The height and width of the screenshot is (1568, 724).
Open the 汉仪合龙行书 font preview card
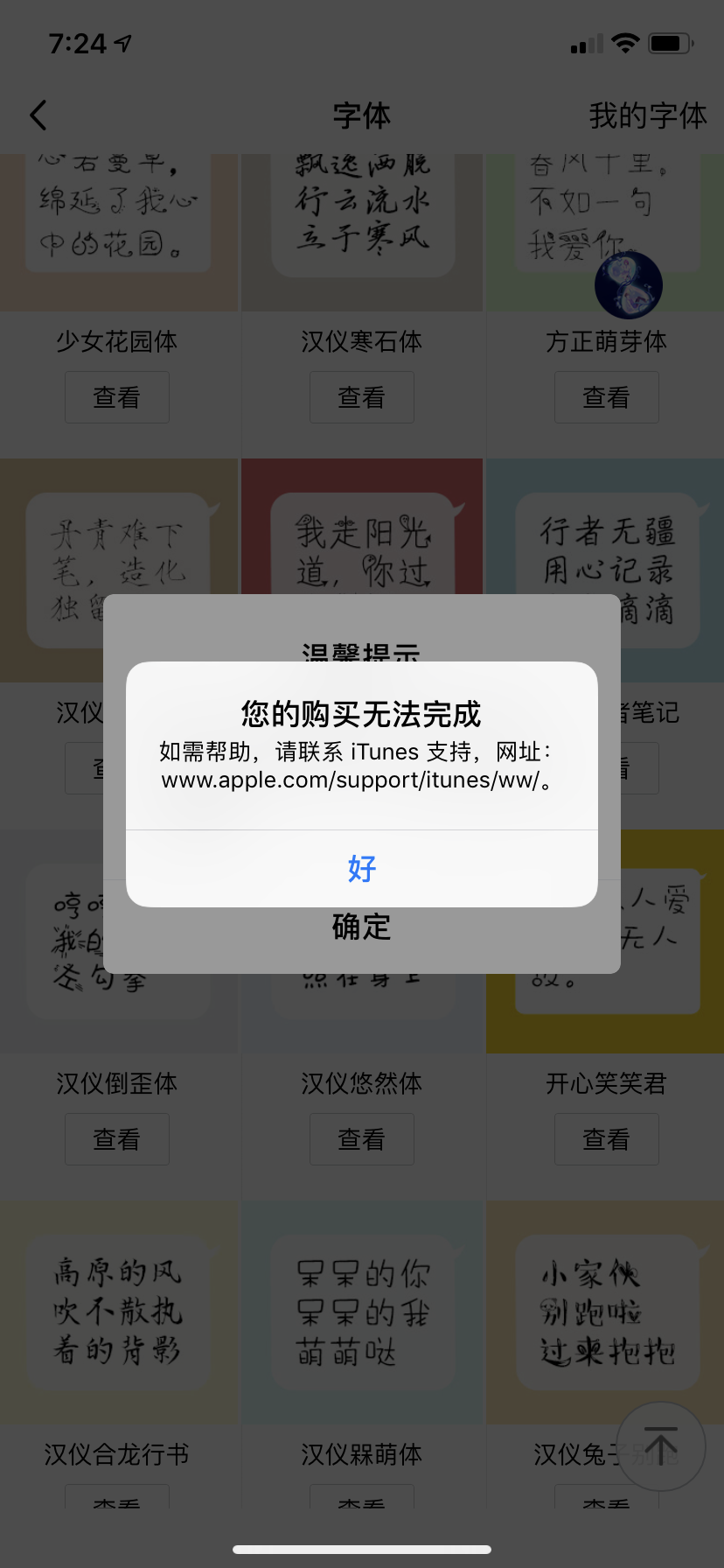point(117,1311)
